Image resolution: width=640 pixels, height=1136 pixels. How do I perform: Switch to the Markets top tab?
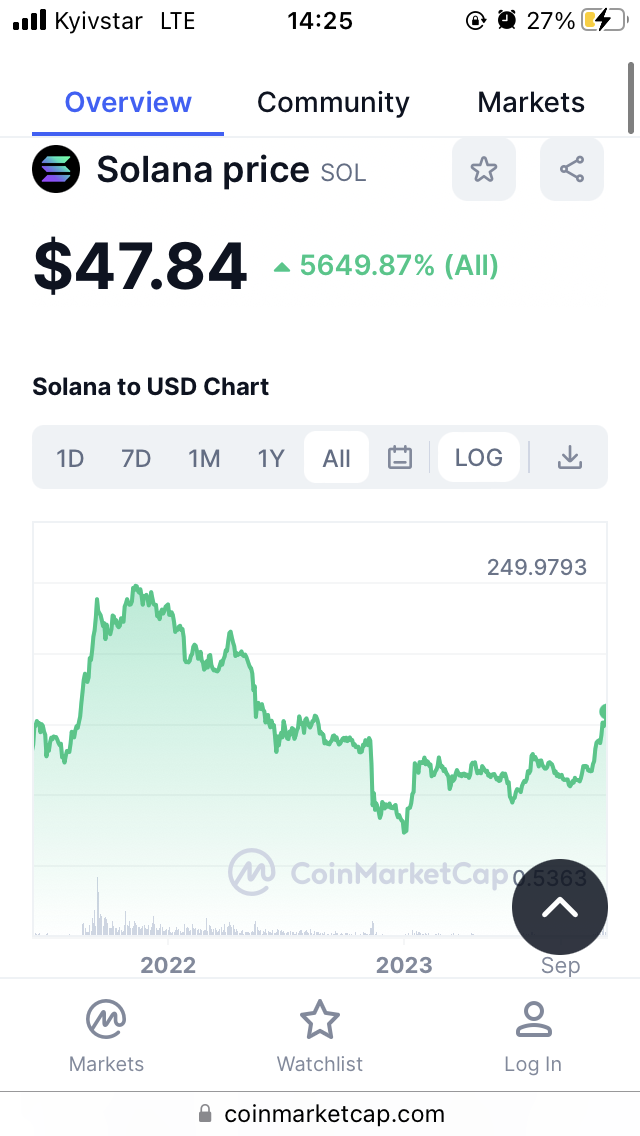[x=531, y=102]
